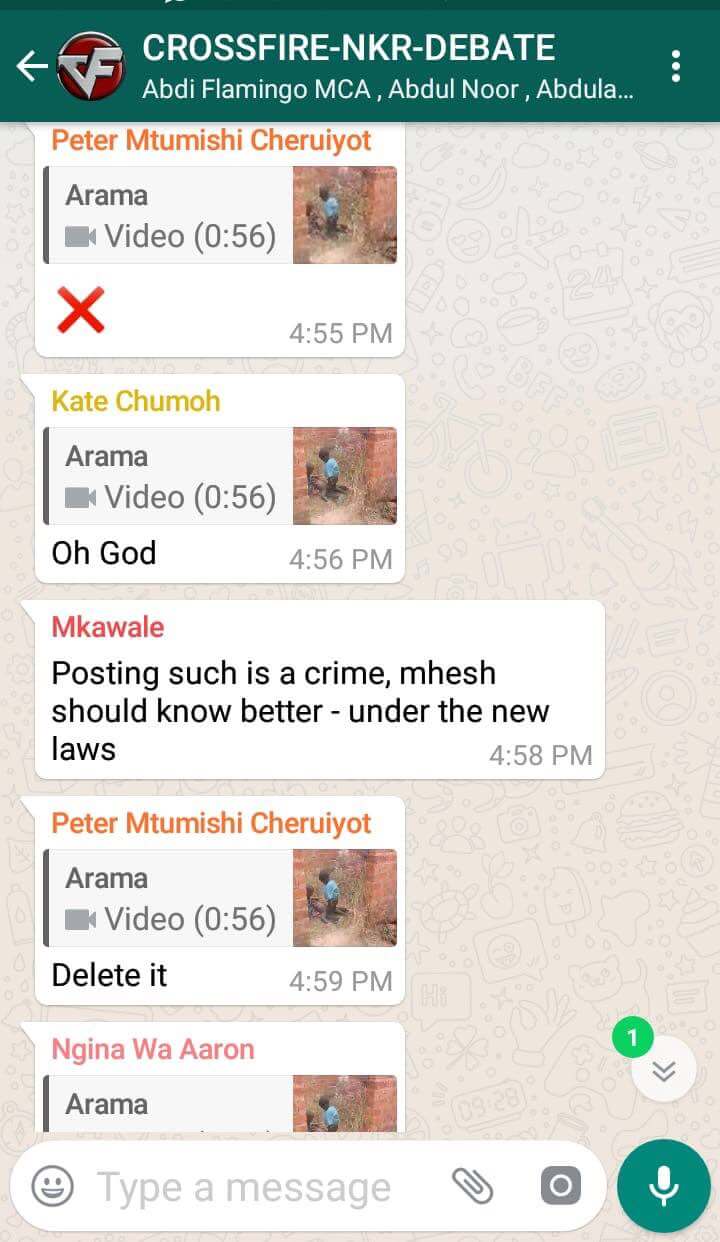Go back from the group chat
The image size is (720, 1242).
[32, 67]
